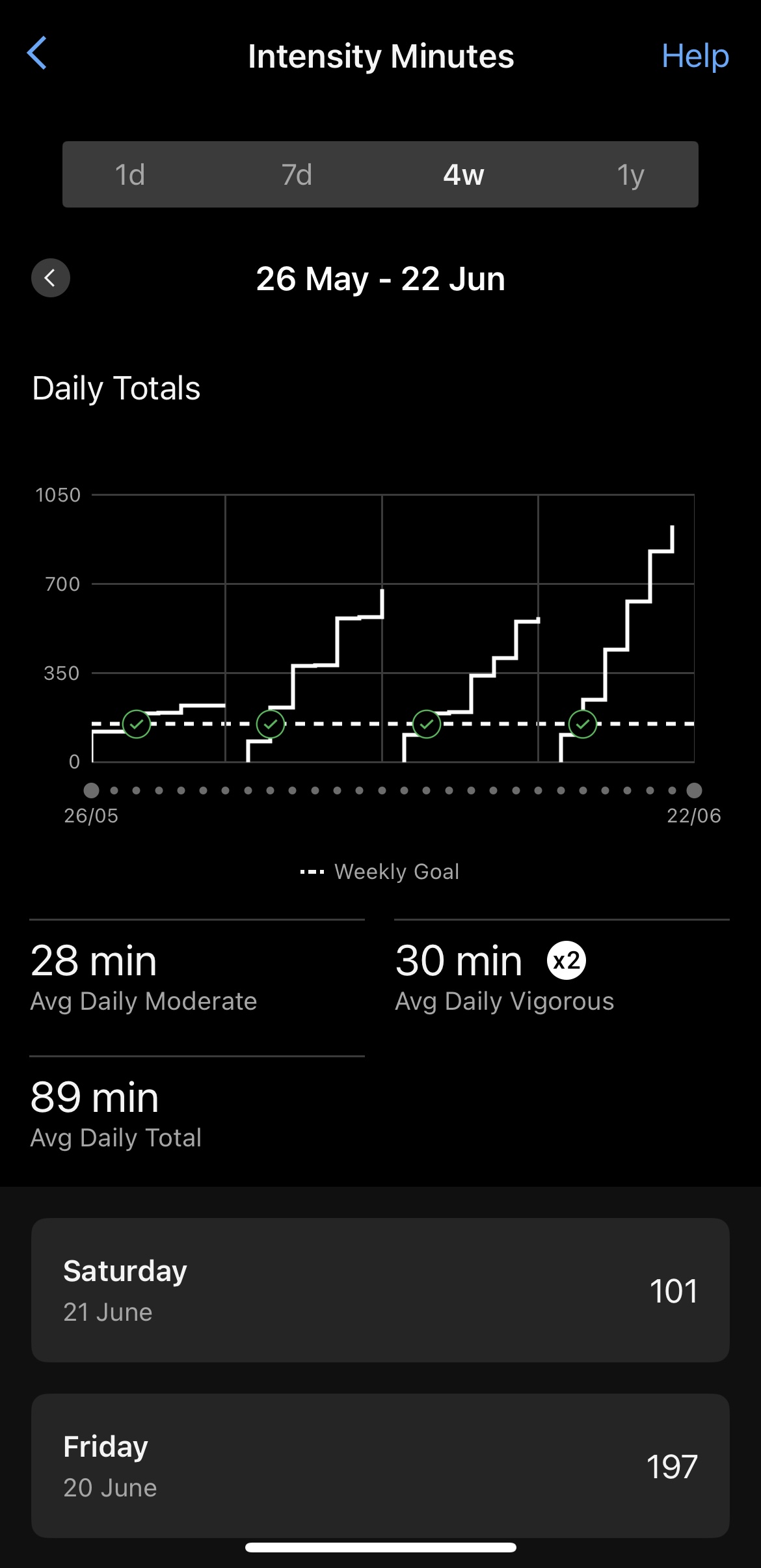The height and width of the screenshot is (1568, 761).
Task: Go back using the top-left arrow
Action: point(37,53)
